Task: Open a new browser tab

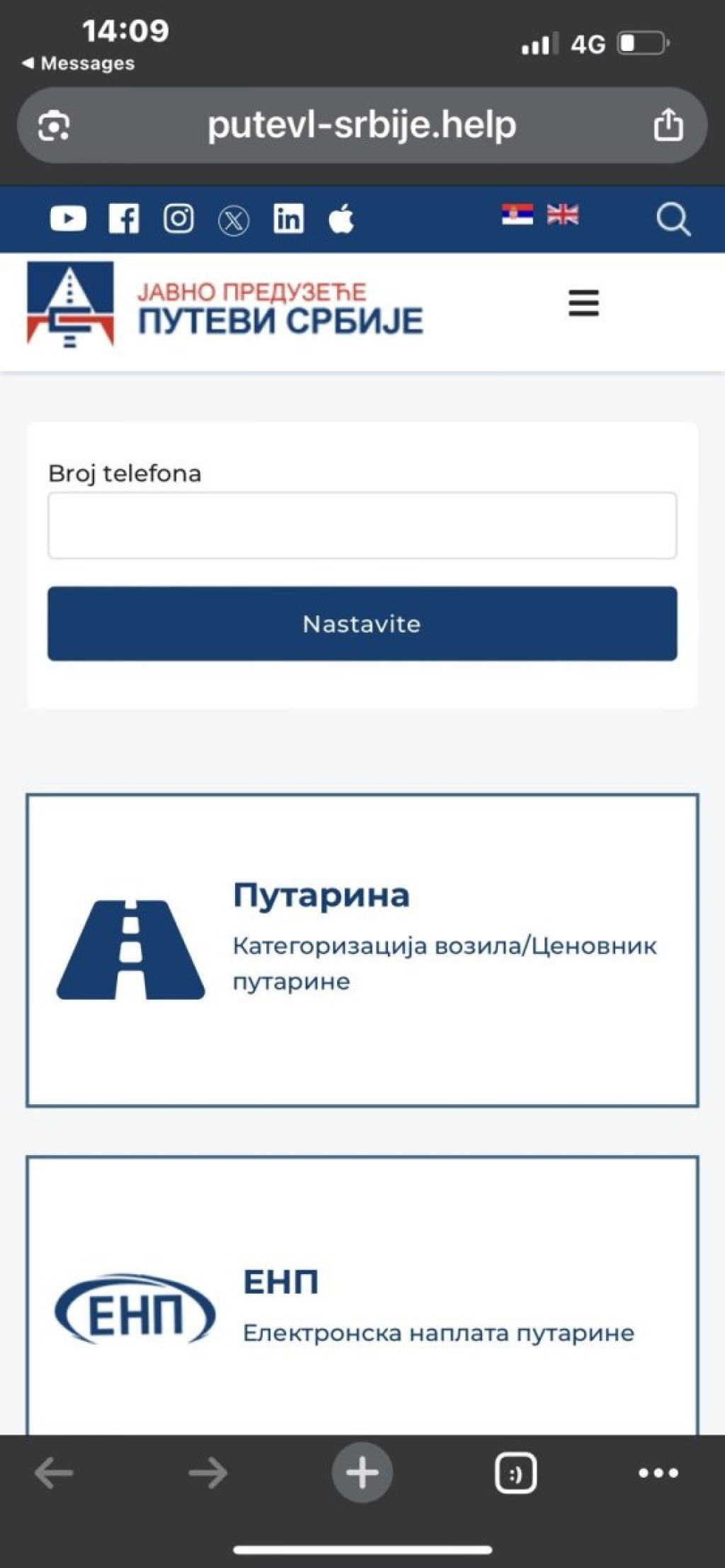Action: (362, 1473)
